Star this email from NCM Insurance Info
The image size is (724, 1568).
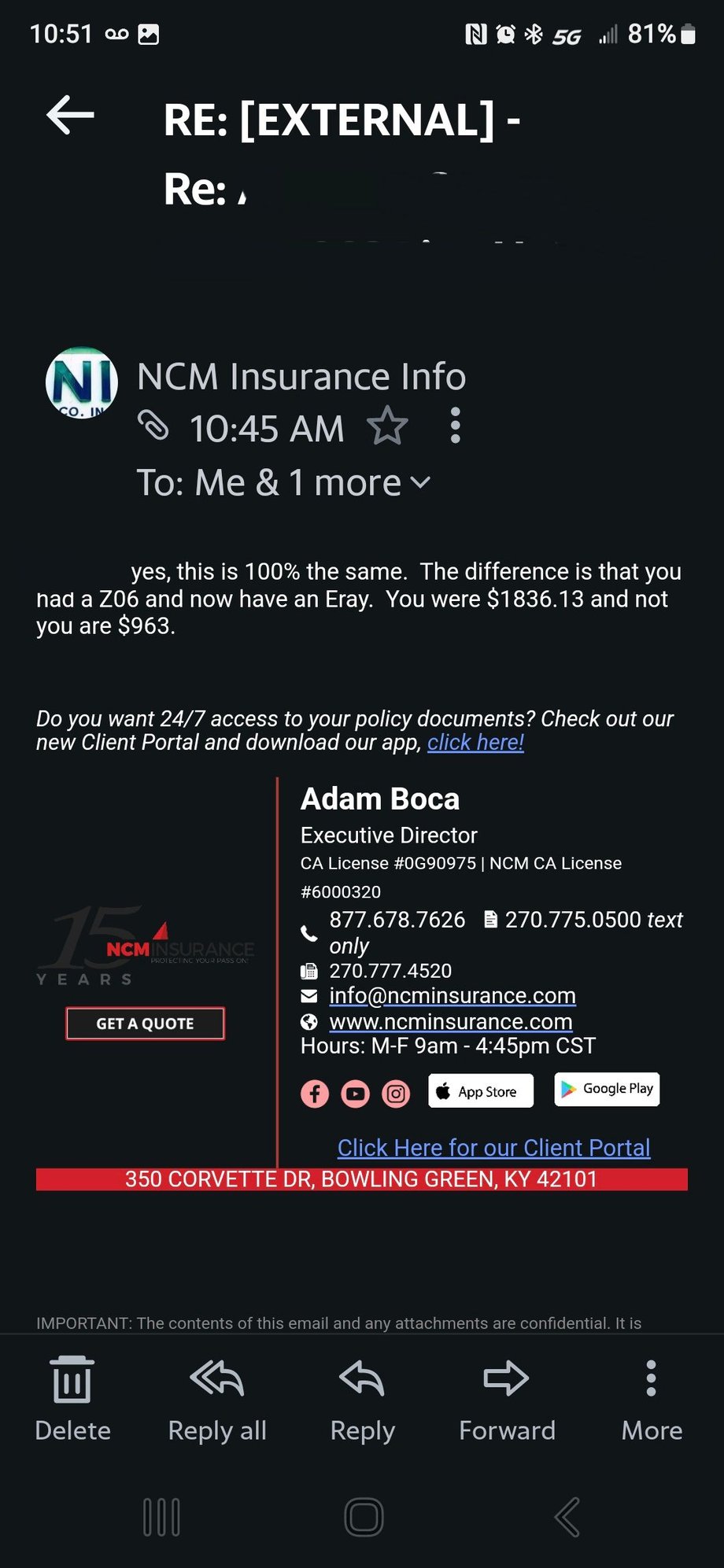(x=387, y=426)
